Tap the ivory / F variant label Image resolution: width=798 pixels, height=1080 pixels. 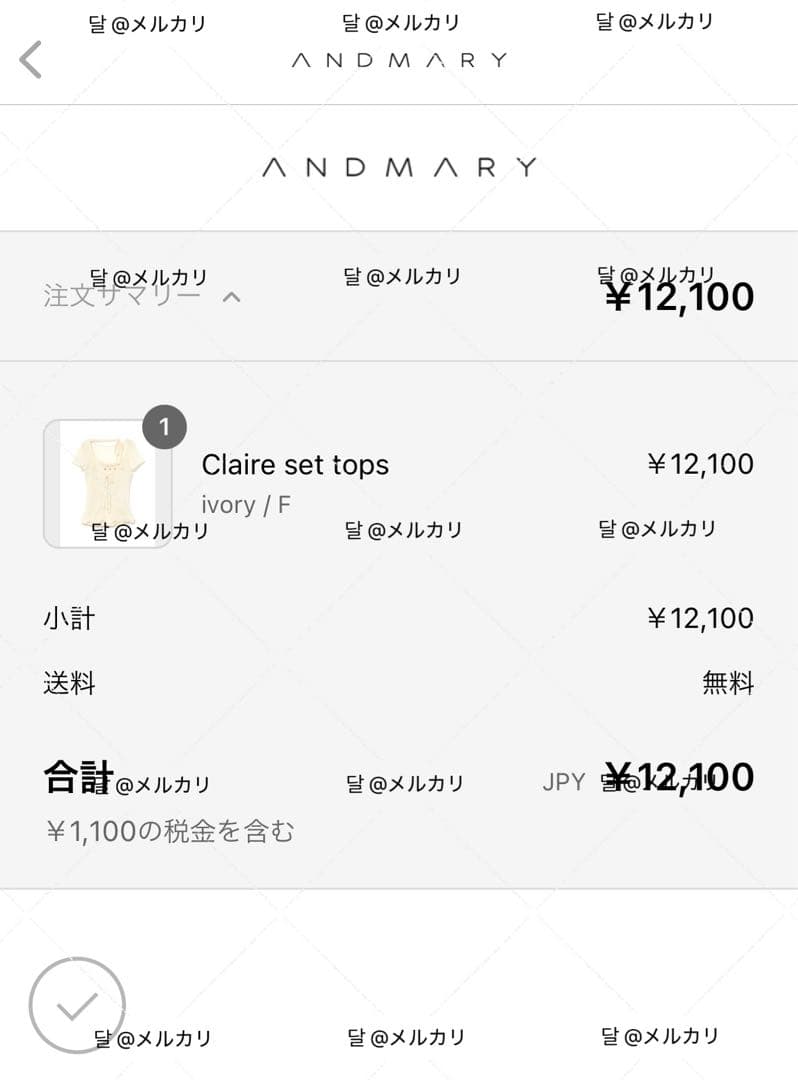pyautogui.click(x=245, y=505)
